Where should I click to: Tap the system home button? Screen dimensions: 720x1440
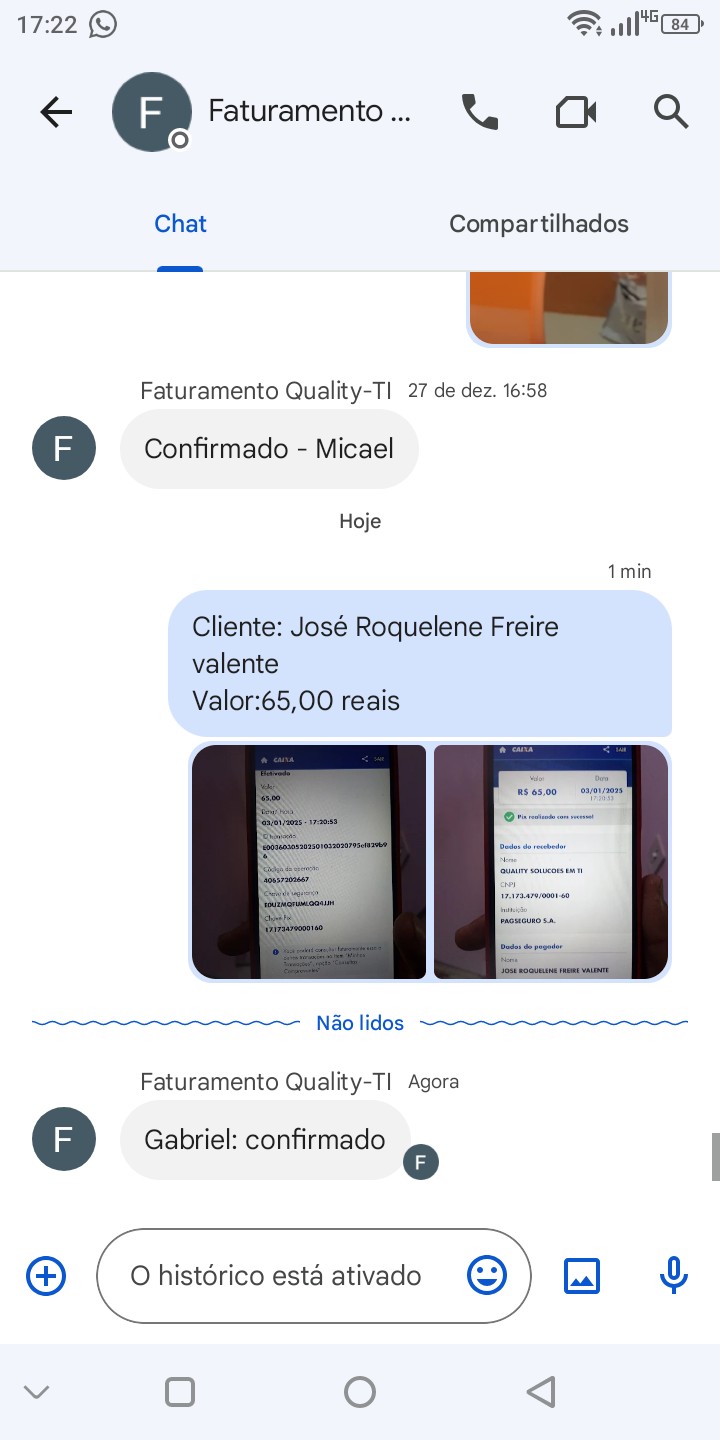(360, 1392)
